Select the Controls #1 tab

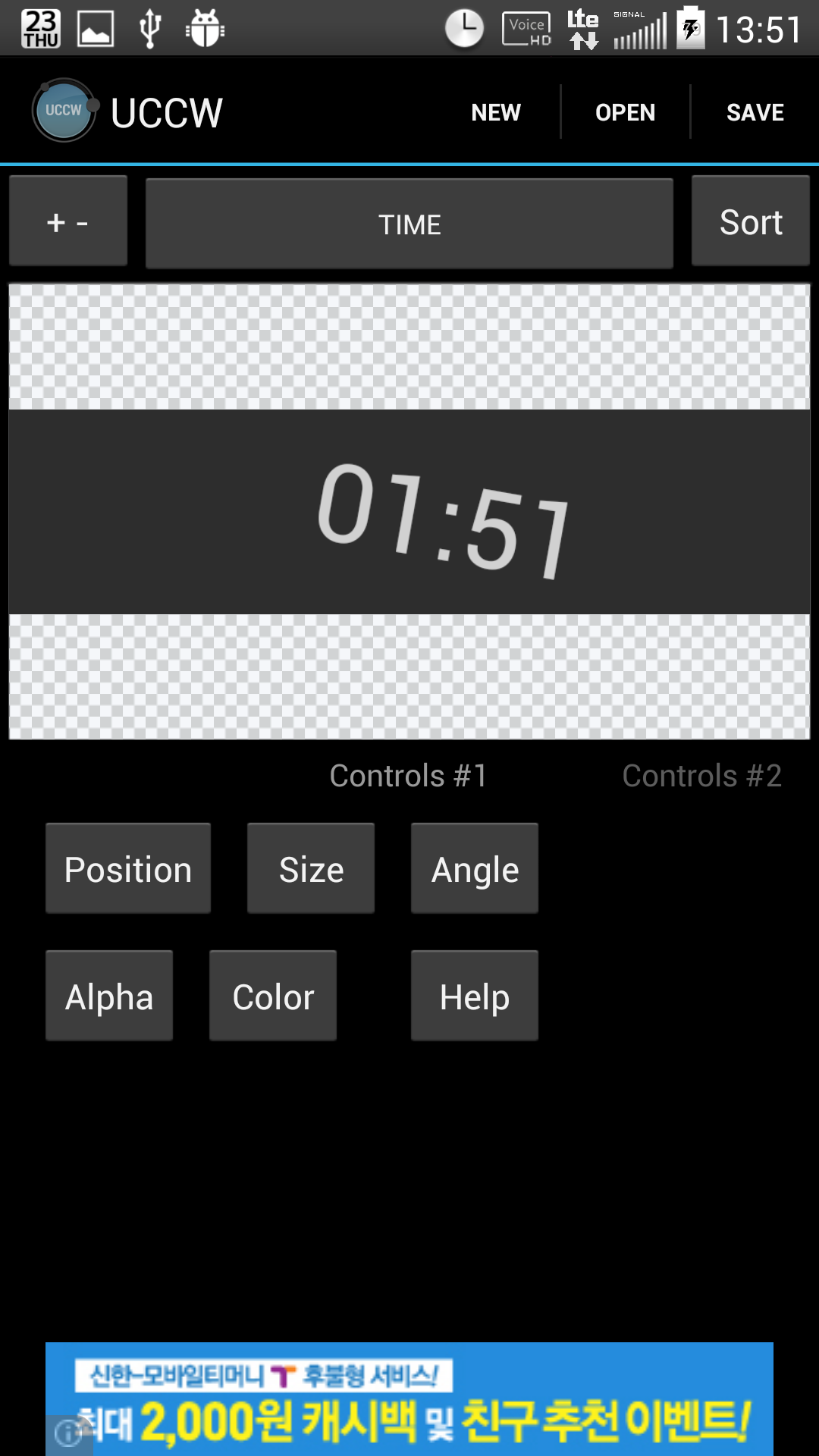[x=409, y=776]
